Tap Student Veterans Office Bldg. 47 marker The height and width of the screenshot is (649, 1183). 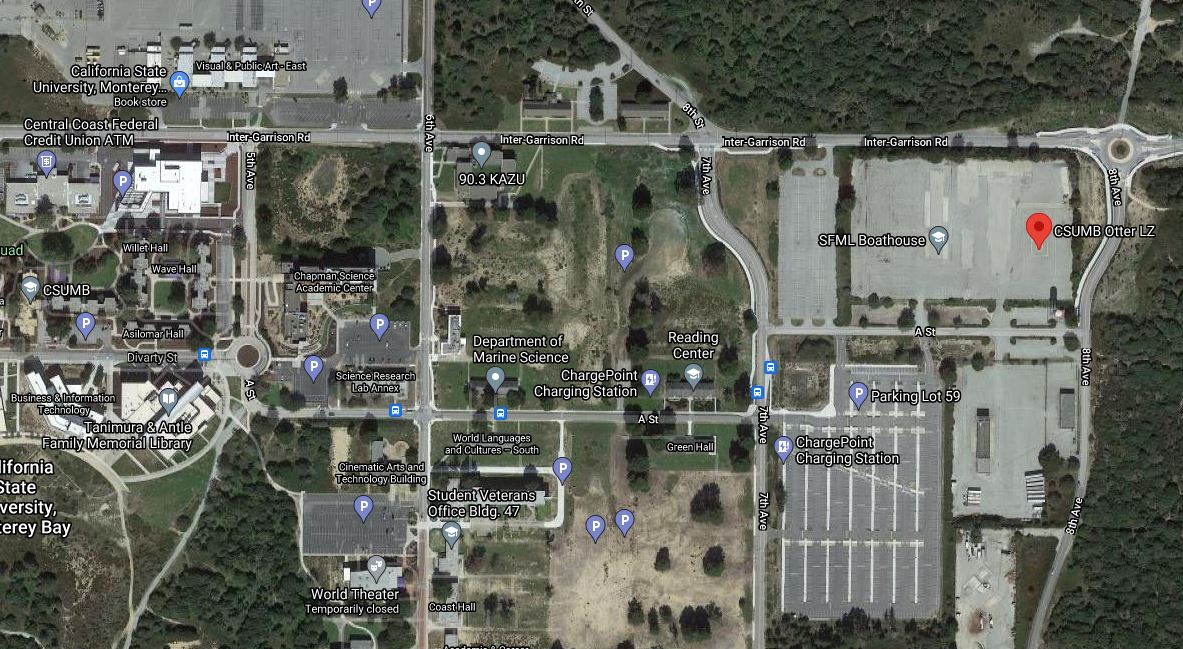(x=451, y=533)
